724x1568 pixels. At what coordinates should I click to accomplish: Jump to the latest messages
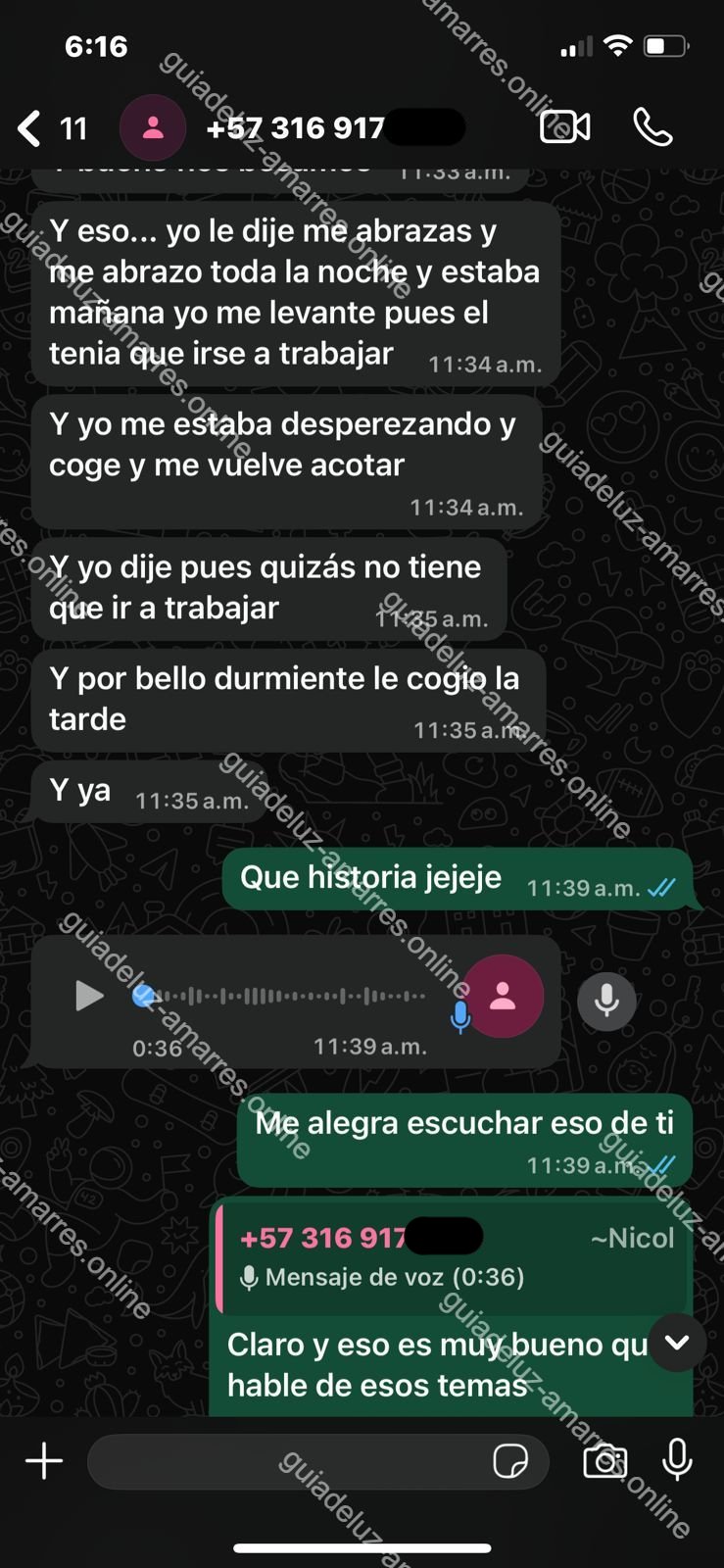677,1343
